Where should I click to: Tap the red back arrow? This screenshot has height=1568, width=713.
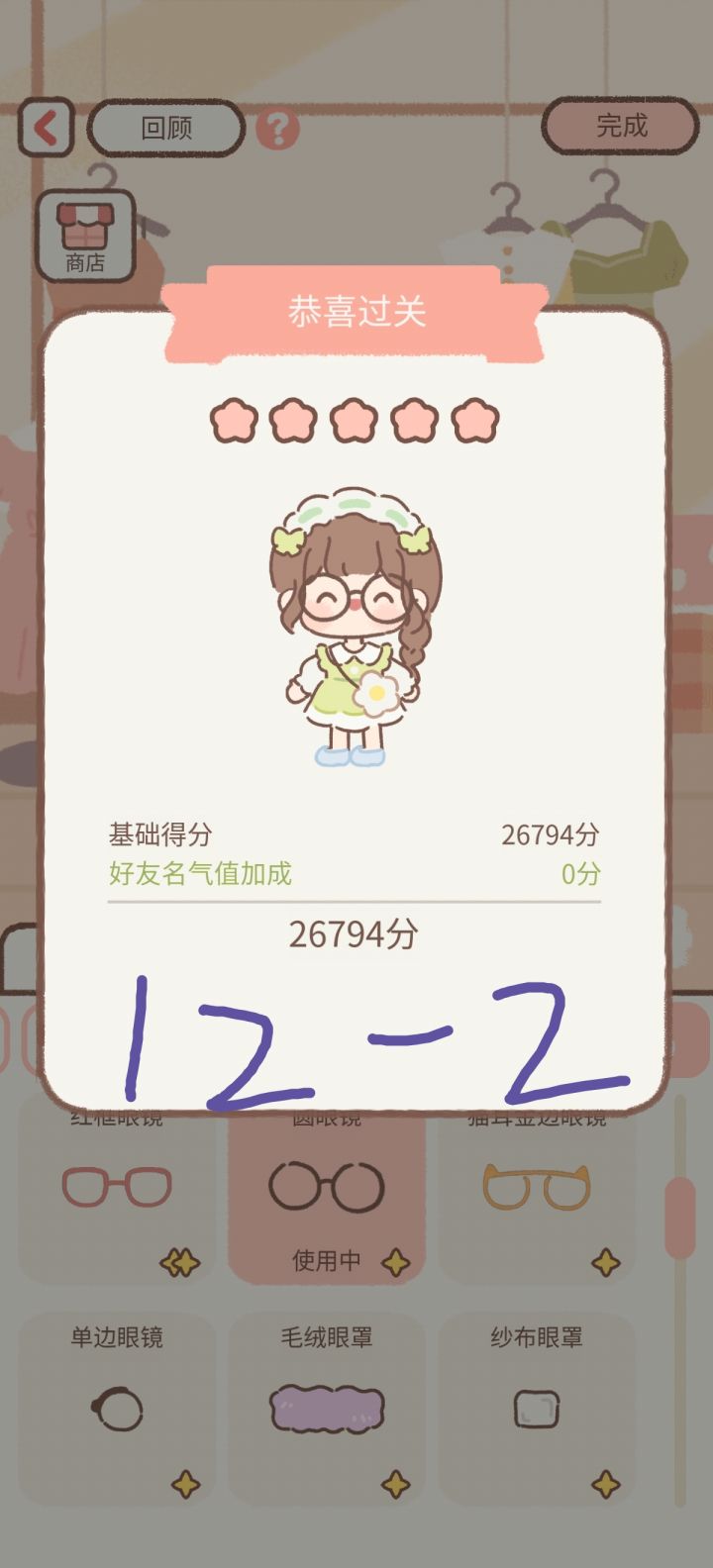[45, 127]
